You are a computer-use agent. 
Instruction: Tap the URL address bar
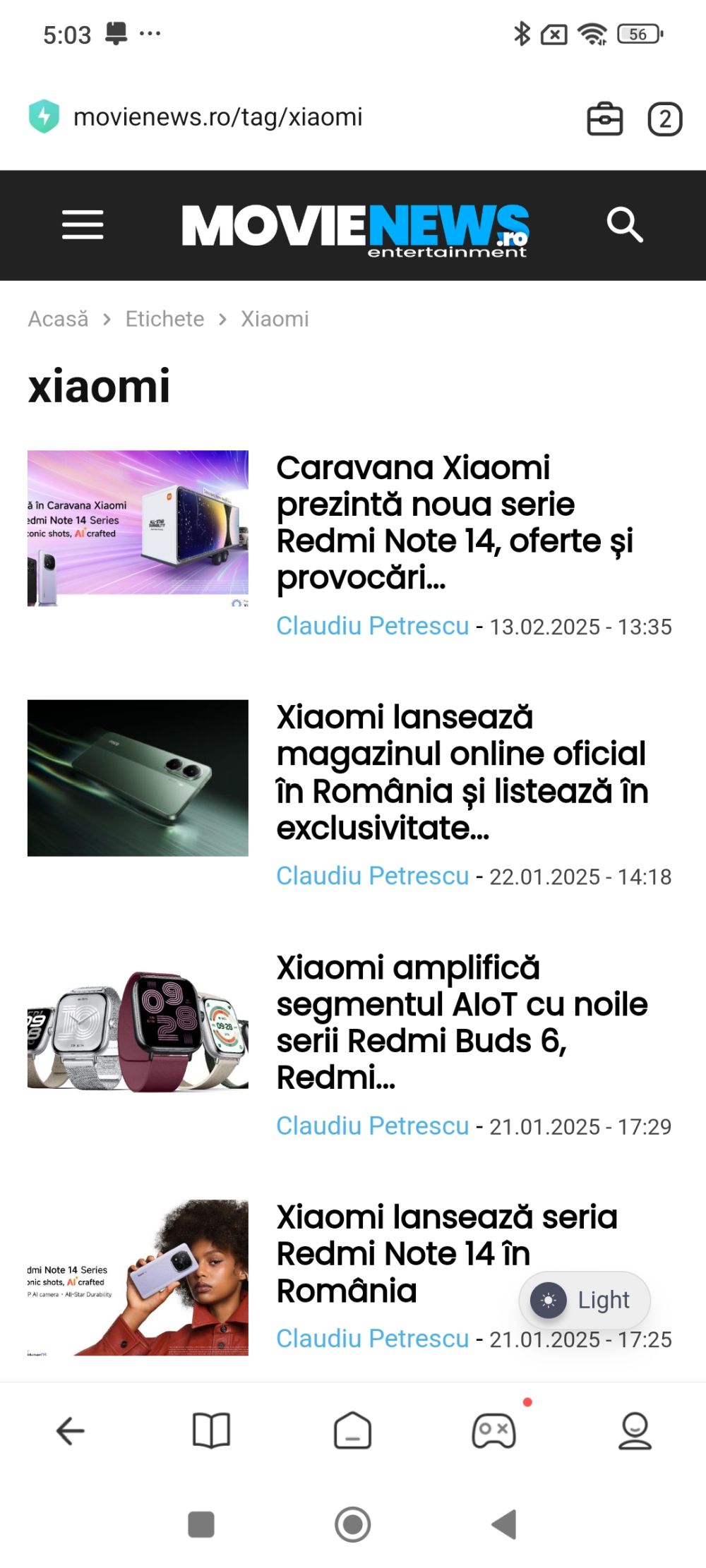tap(217, 117)
